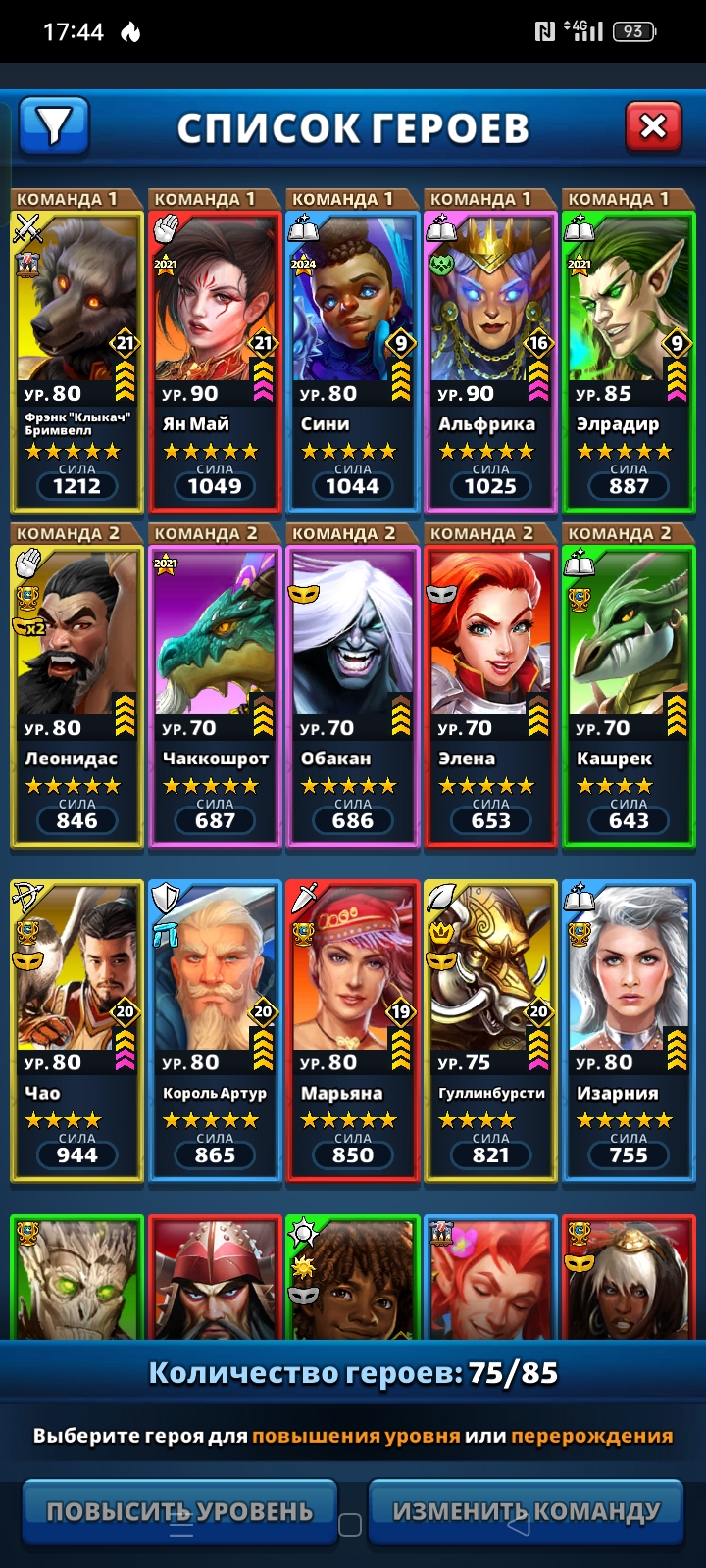Open the hero filter
Viewport: 706px width, 1568px height.
pos(54,126)
